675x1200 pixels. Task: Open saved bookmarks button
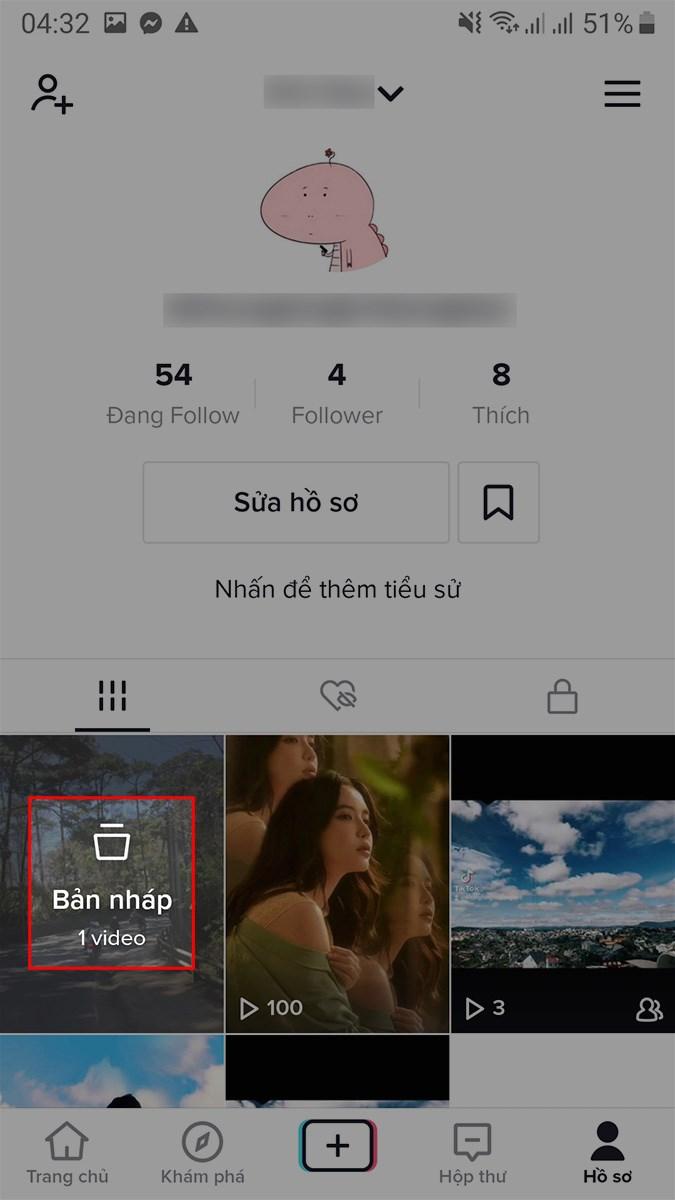(498, 502)
